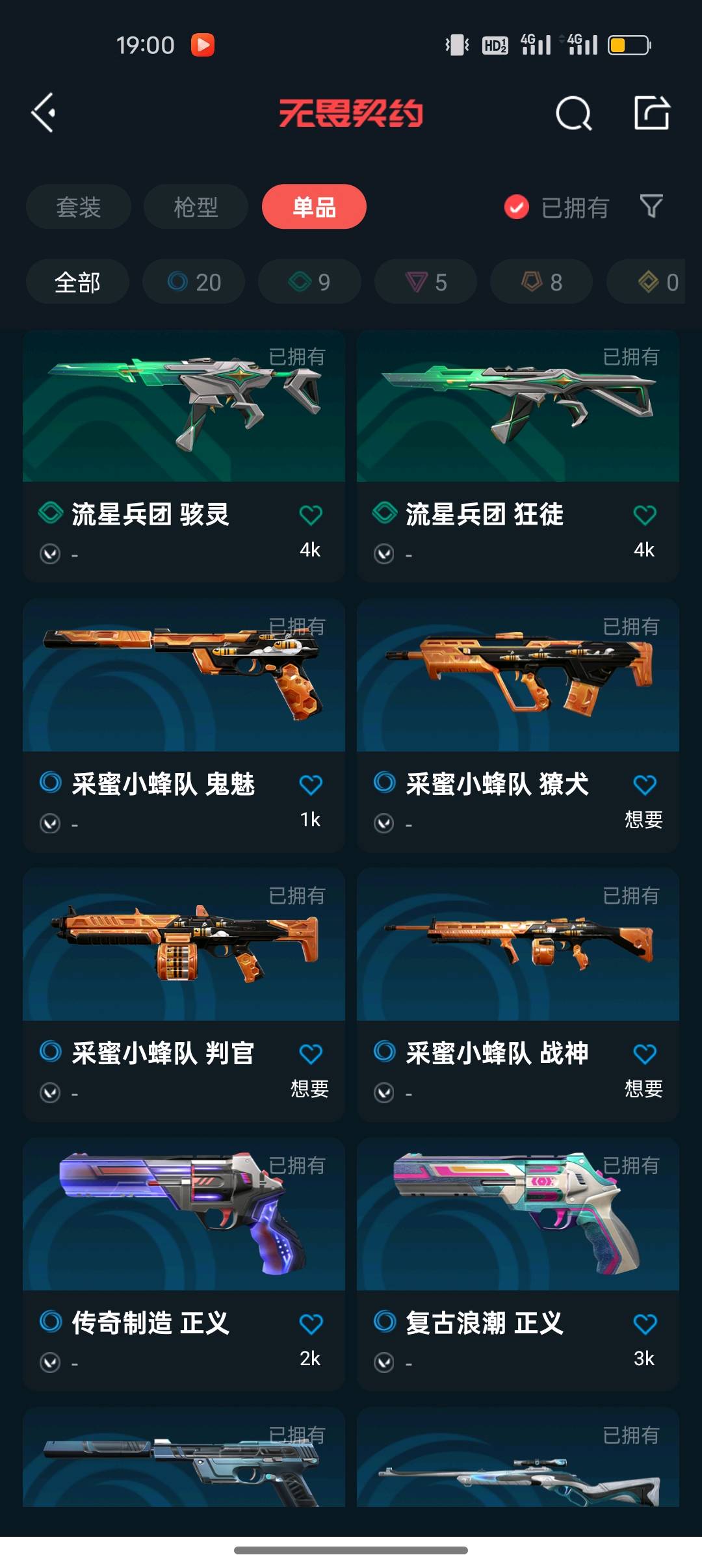Filter by the green diamond rarity chip 9
This screenshot has width=702, height=1568.
(x=309, y=281)
